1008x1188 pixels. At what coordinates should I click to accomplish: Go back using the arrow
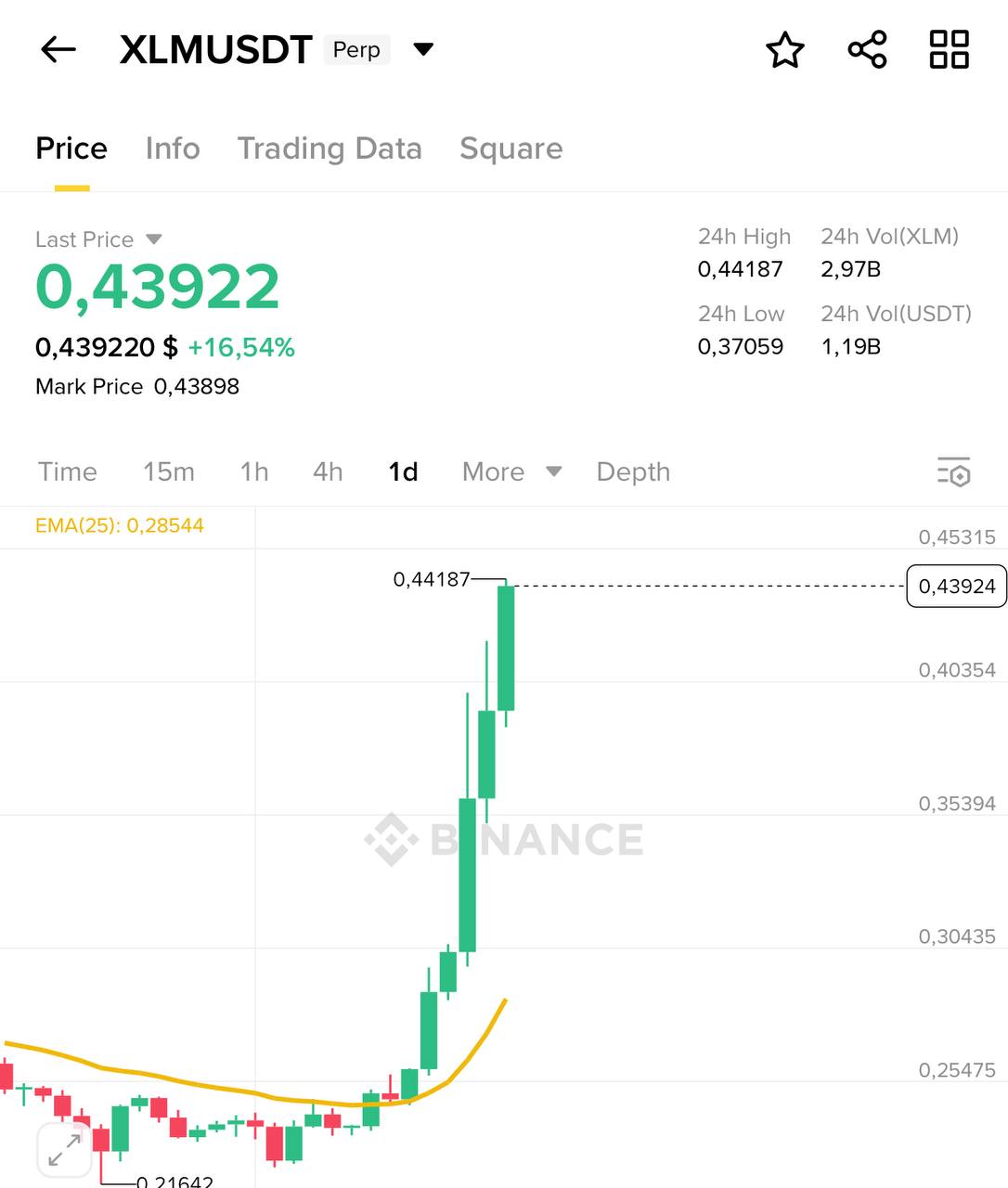click(x=58, y=49)
